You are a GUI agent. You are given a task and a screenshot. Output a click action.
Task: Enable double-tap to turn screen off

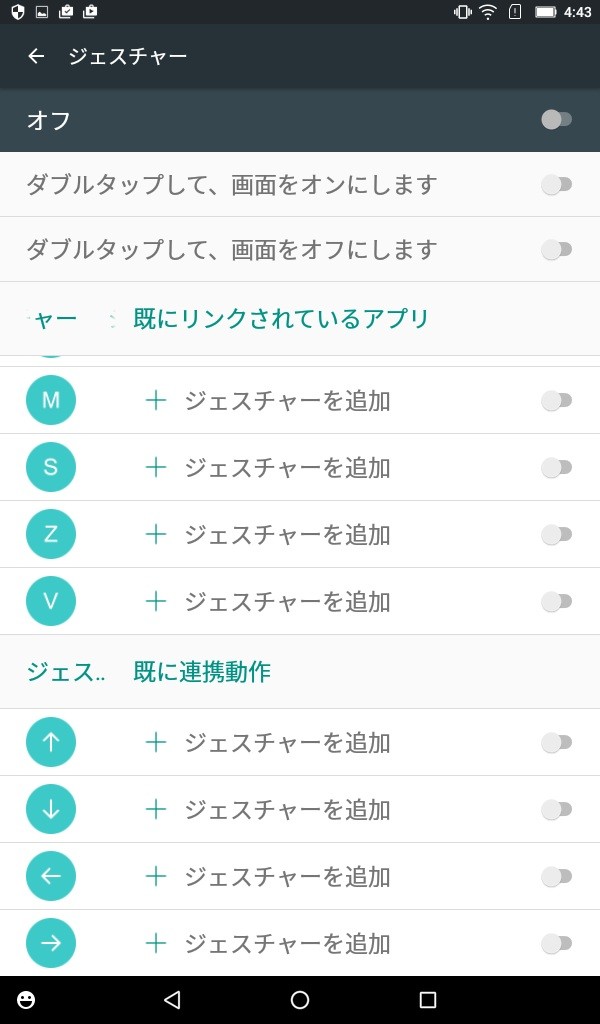click(557, 249)
